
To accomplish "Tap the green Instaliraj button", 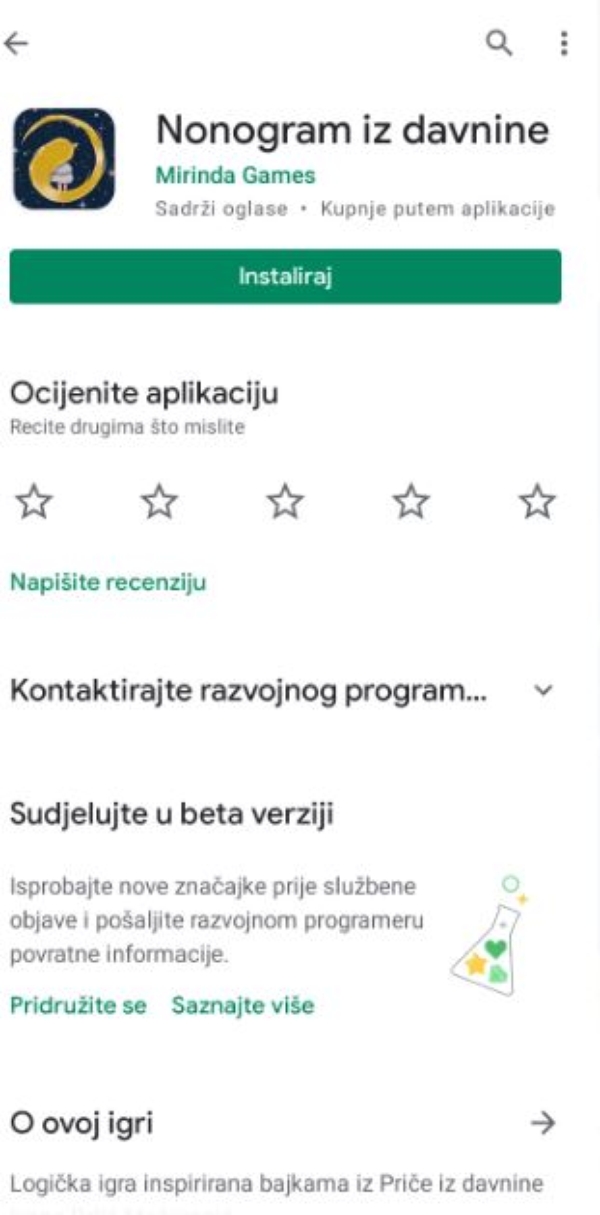I will (x=285, y=277).
